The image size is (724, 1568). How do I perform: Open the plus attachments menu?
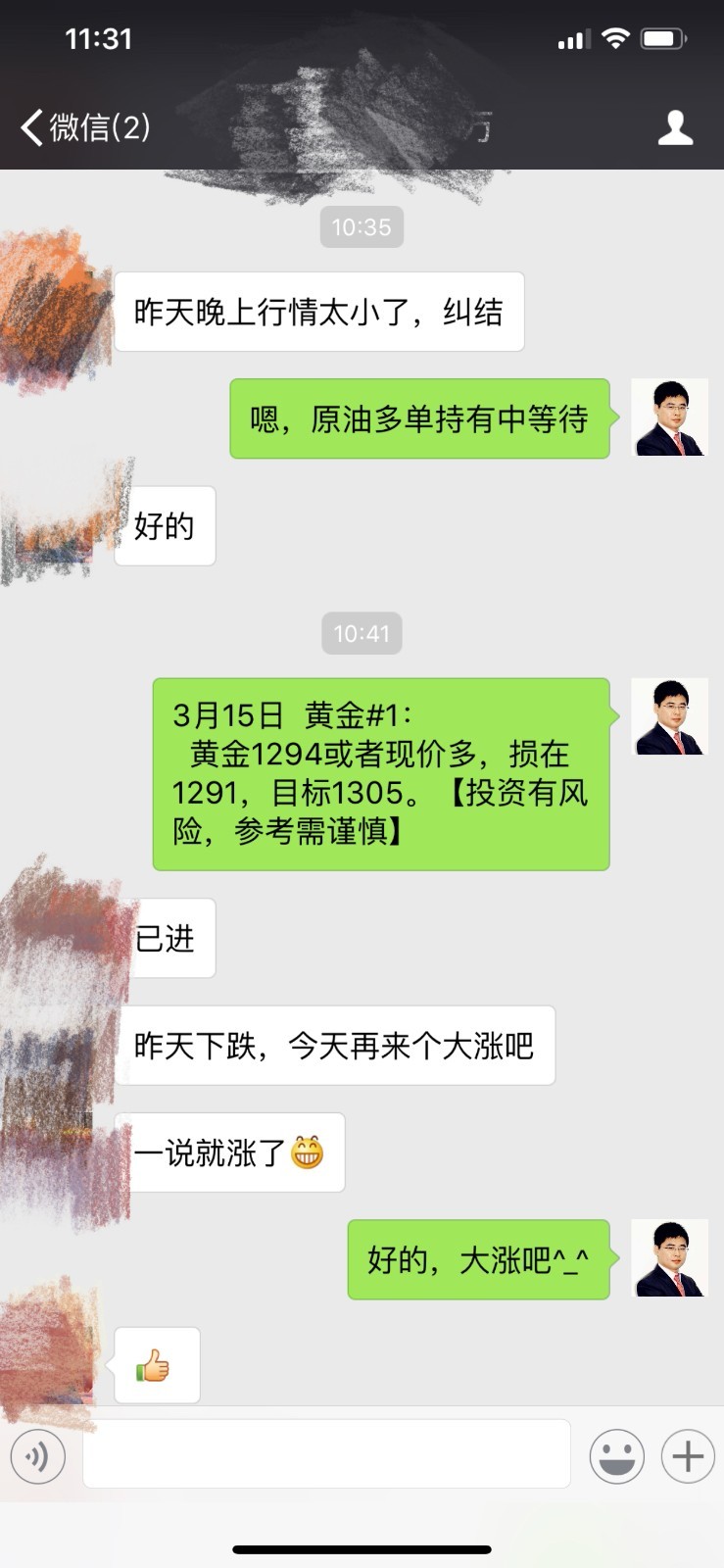(688, 1456)
